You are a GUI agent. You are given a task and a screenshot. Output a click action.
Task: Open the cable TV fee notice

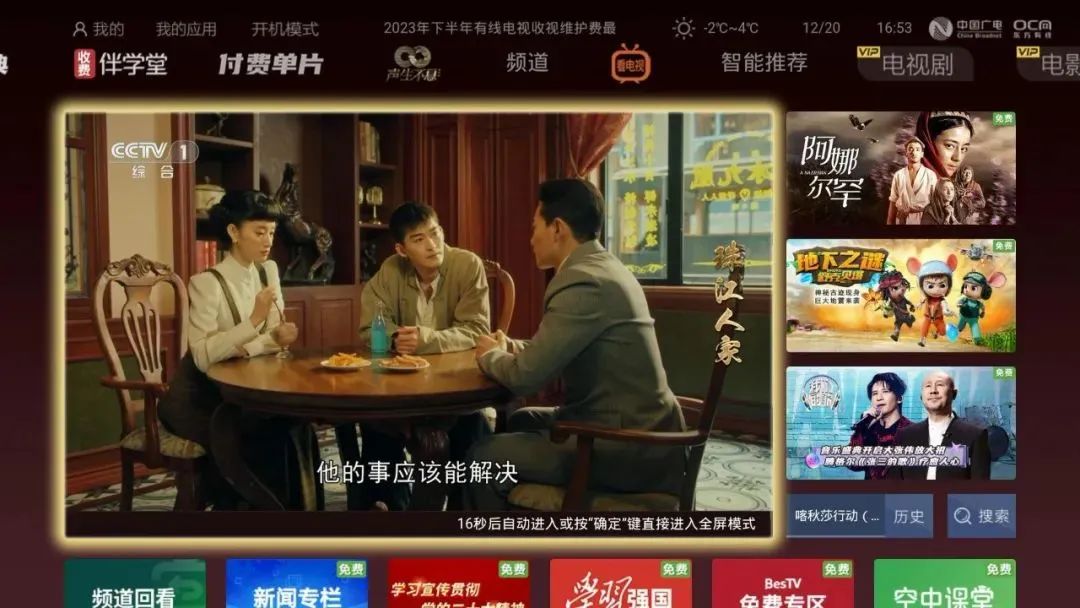(x=499, y=28)
